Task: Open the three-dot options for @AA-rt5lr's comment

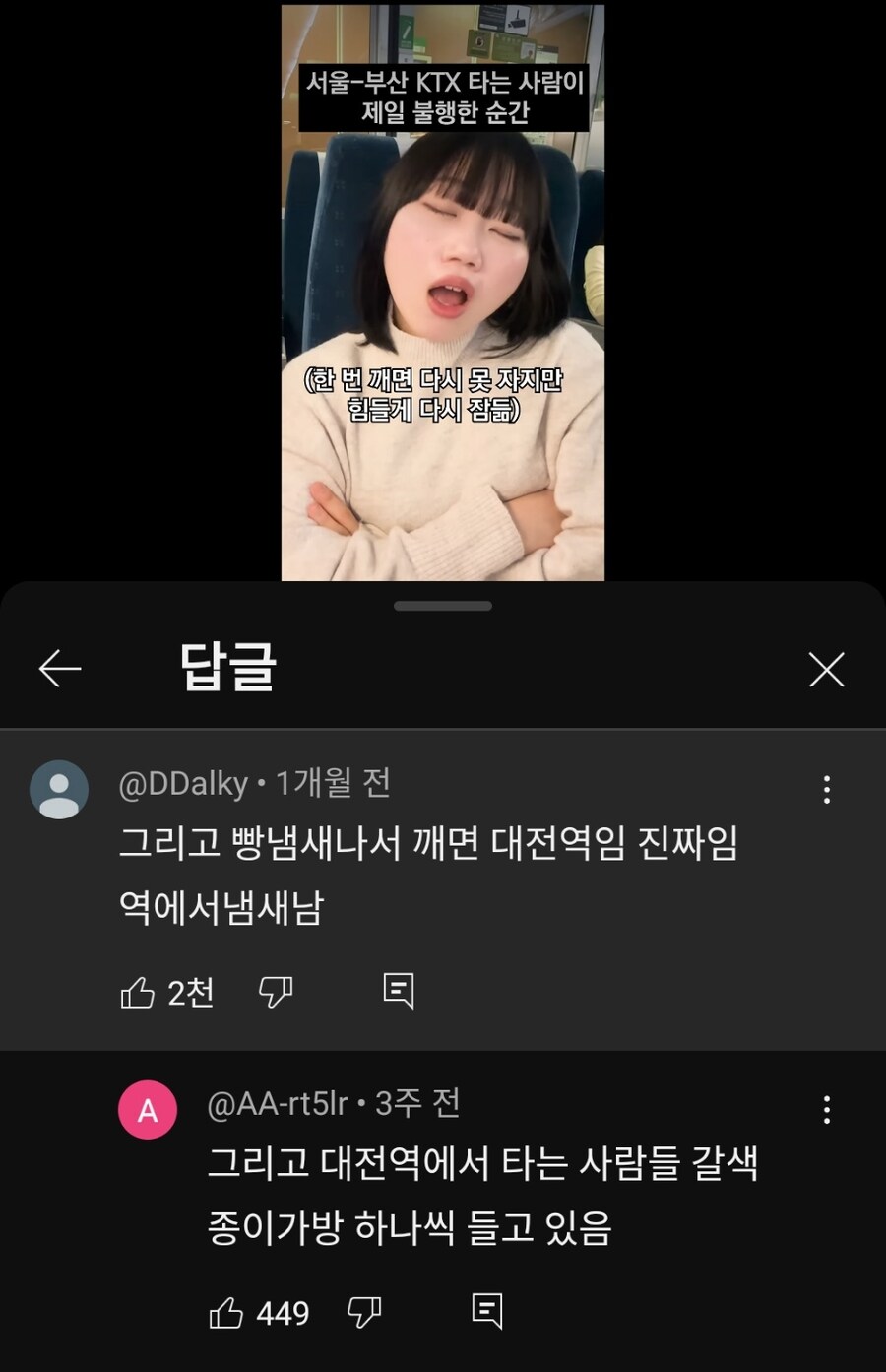Action: click(x=827, y=1110)
